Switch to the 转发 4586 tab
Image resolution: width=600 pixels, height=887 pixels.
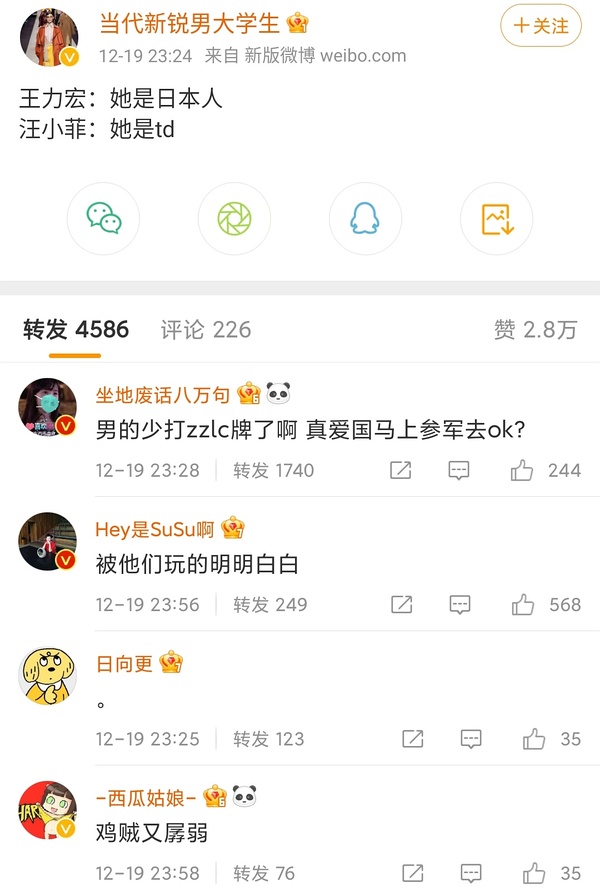click(x=76, y=329)
